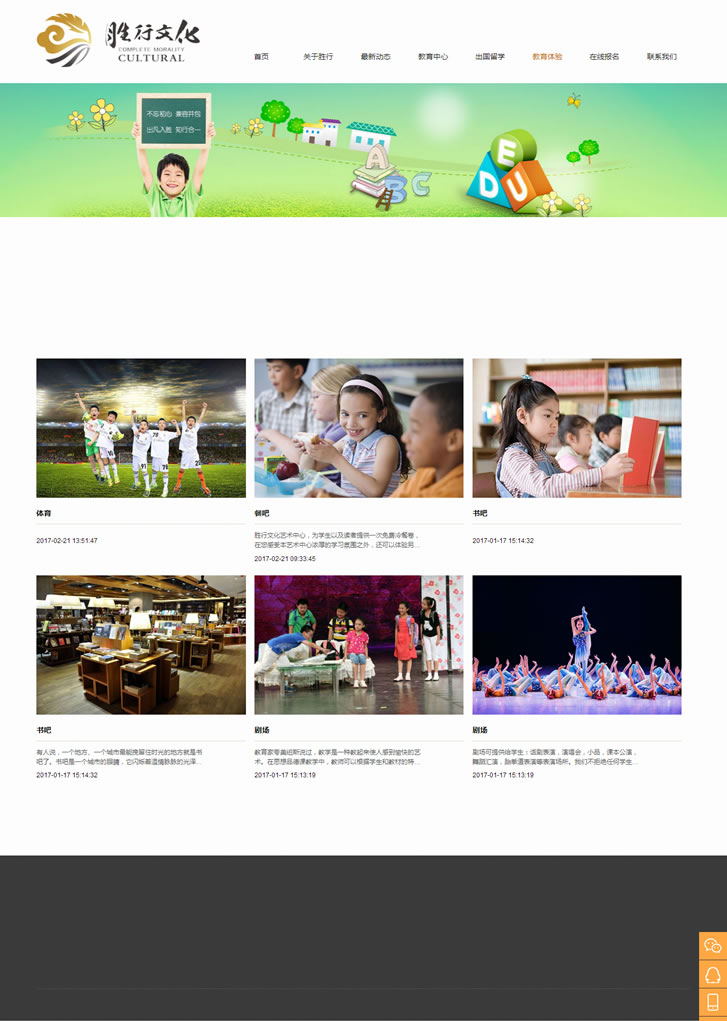
Task: Open the QQ customer service icon
Action: (712, 974)
